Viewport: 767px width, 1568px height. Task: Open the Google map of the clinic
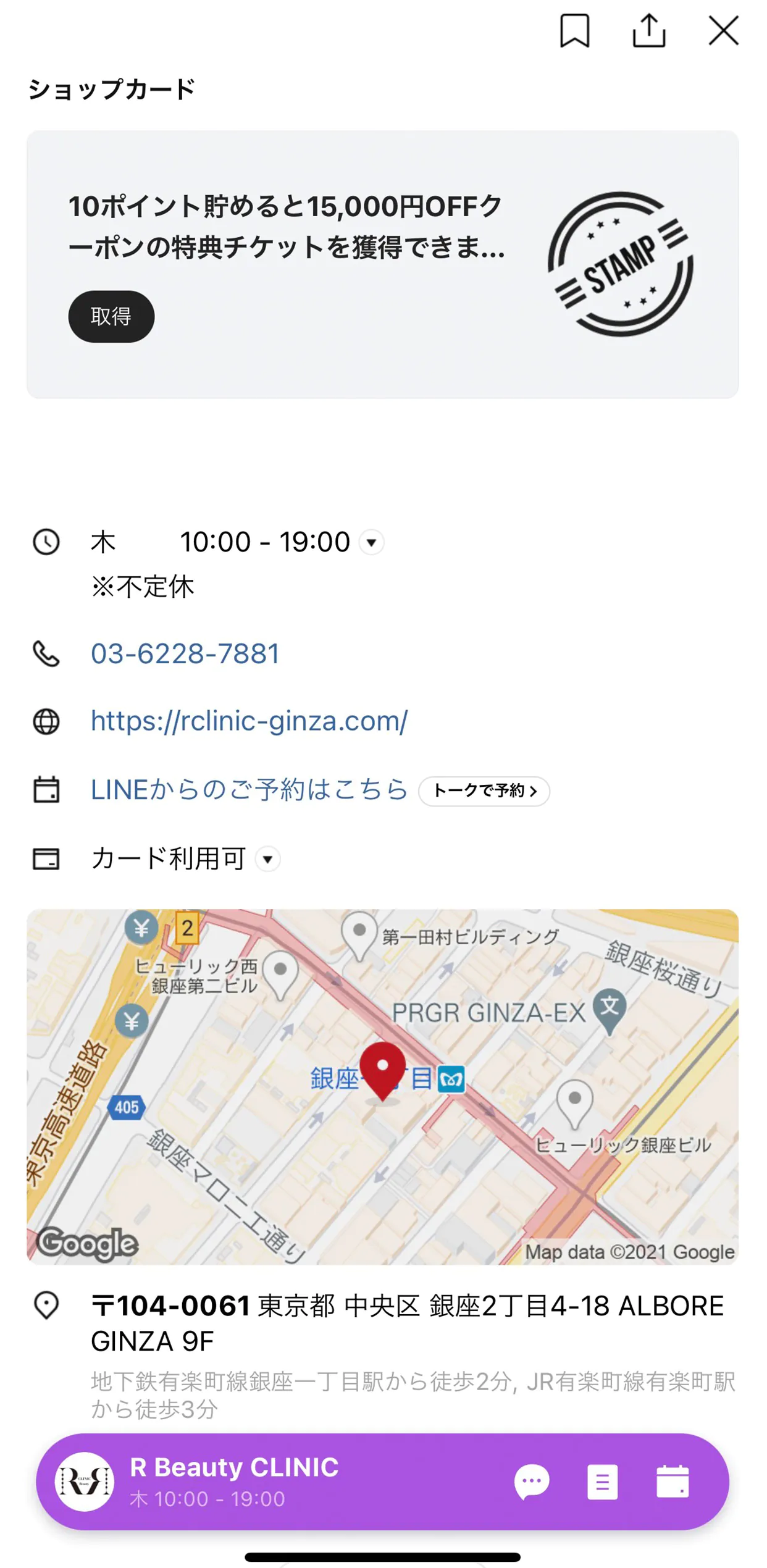click(382, 1086)
